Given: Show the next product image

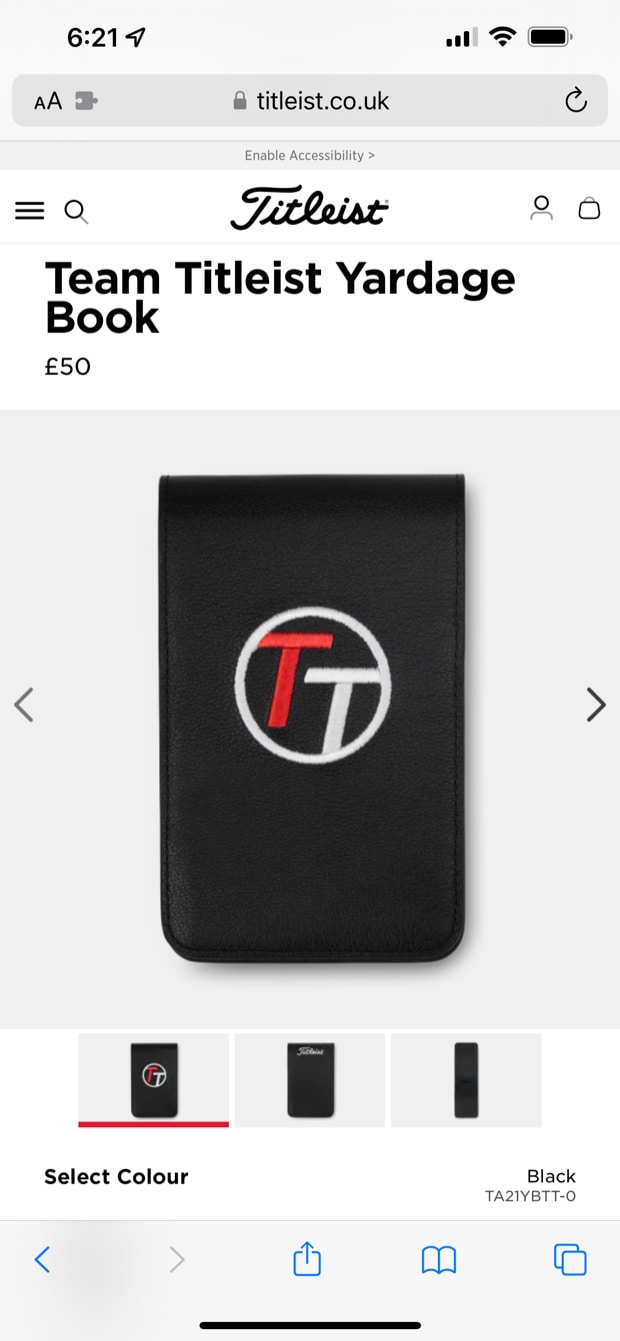Looking at the screenshot, I should [x=596, y=705].
